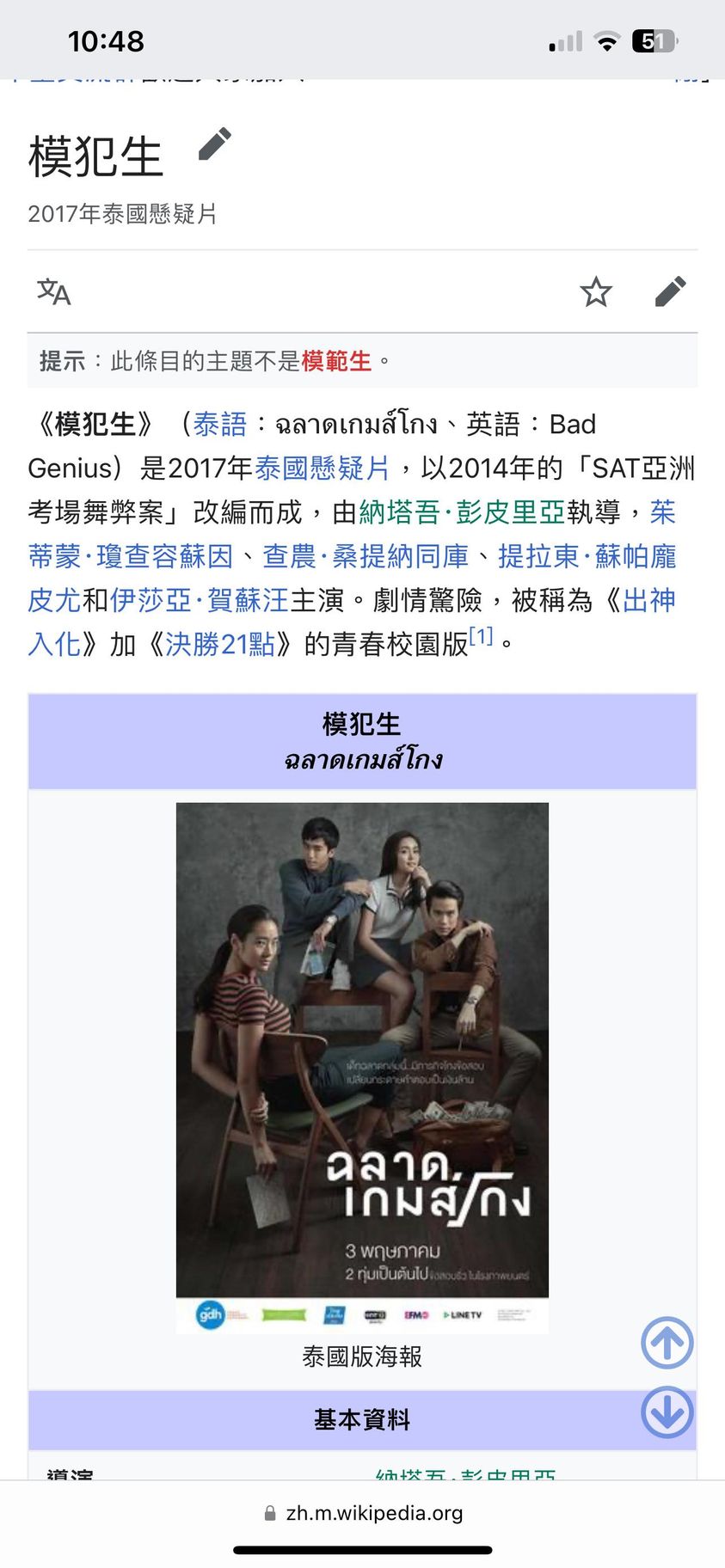The width and height of the screenshot is (725, 1568).
Task: Open the 伊莎亞·賀蘇汪 link
Action: tap(200, 600)
